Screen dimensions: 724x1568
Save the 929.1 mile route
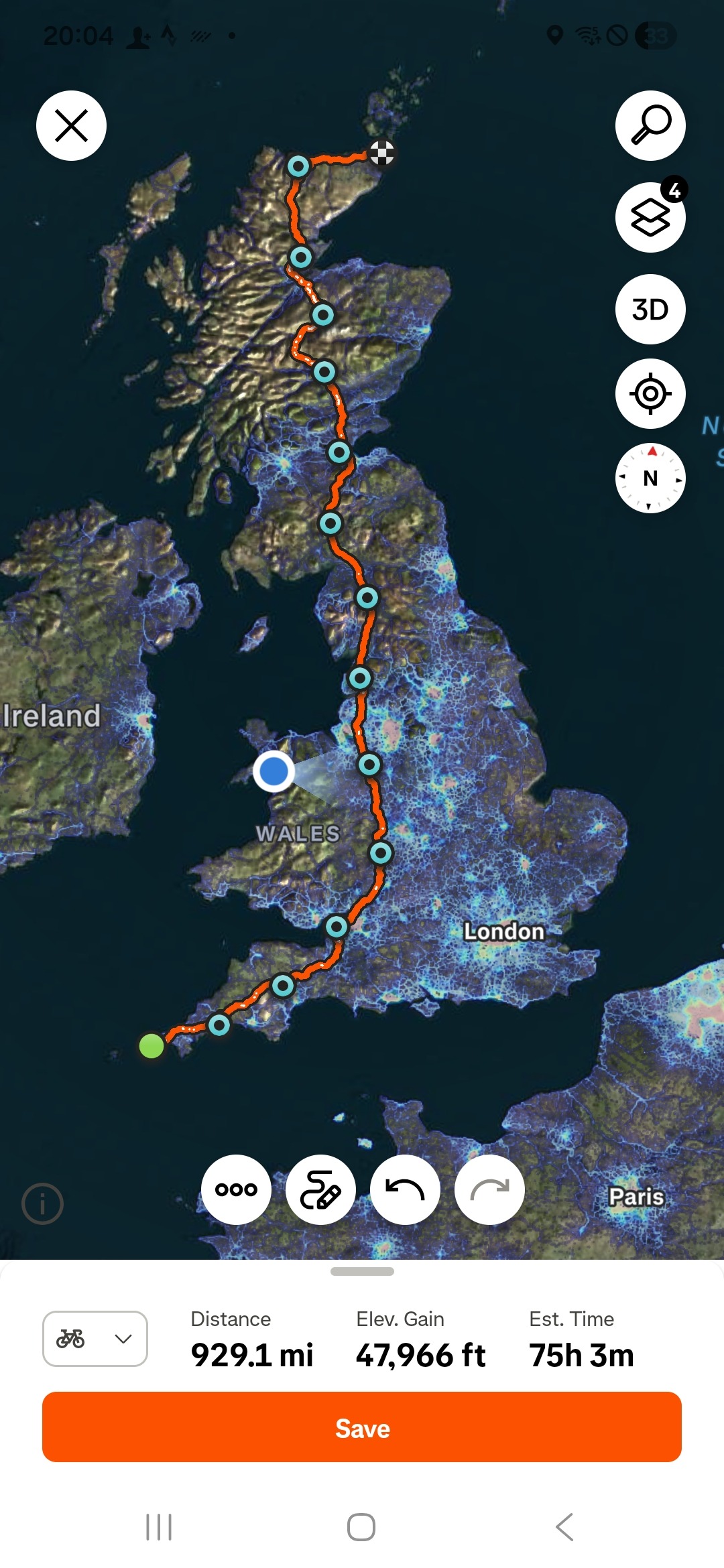pyautogui.click(x=362, y=1428)
